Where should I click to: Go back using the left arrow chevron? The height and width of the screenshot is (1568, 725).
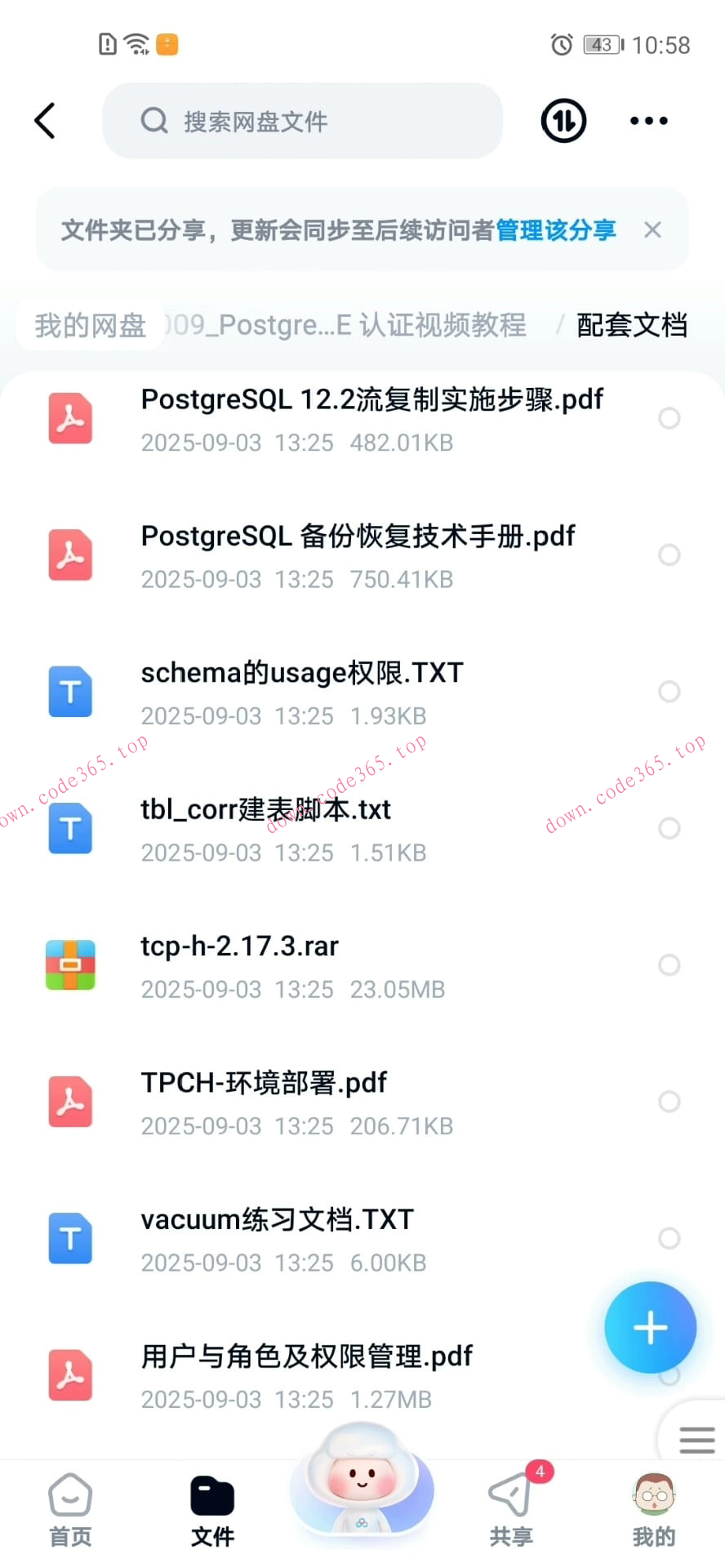click(45, 119)
